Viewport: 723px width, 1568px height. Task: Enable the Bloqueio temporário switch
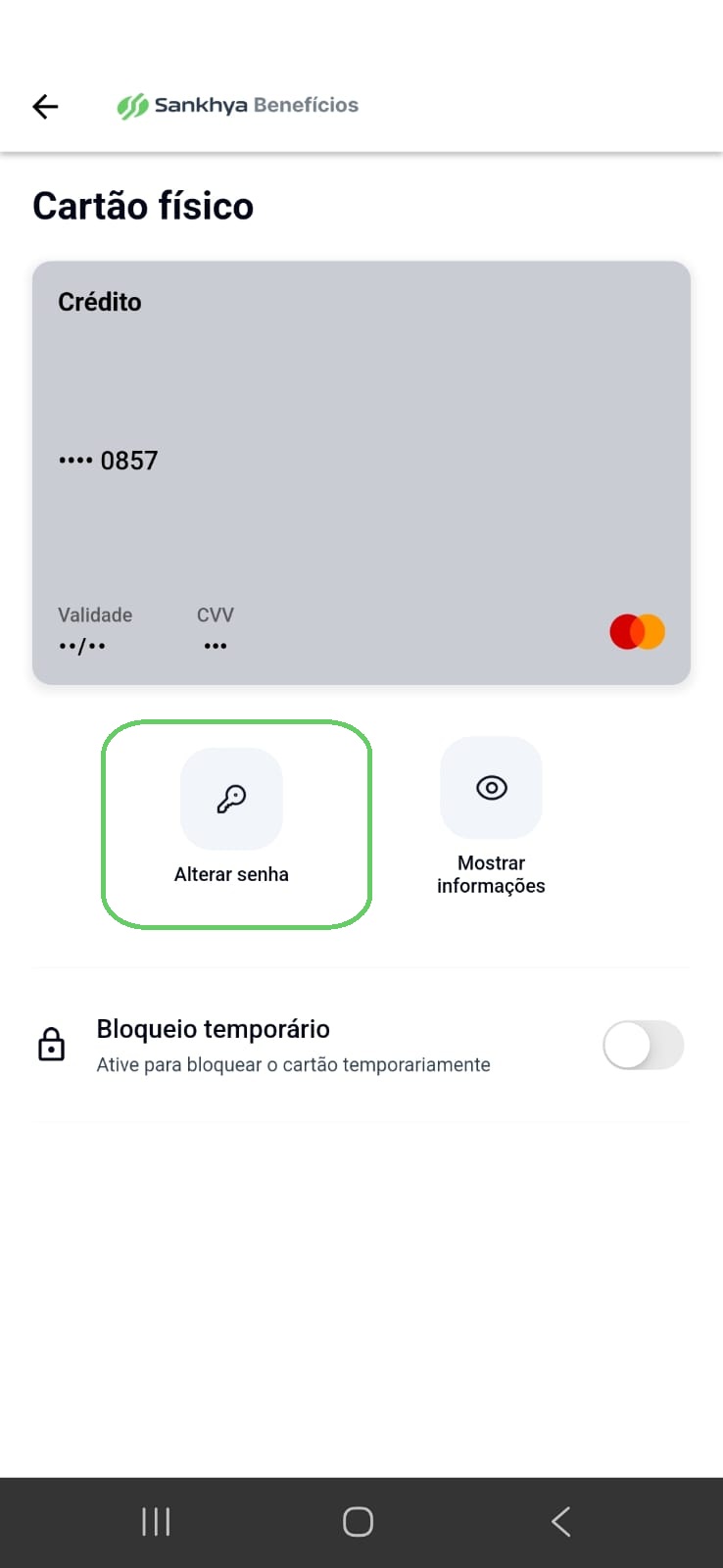pyautogui.click(x=643, y=1045)
